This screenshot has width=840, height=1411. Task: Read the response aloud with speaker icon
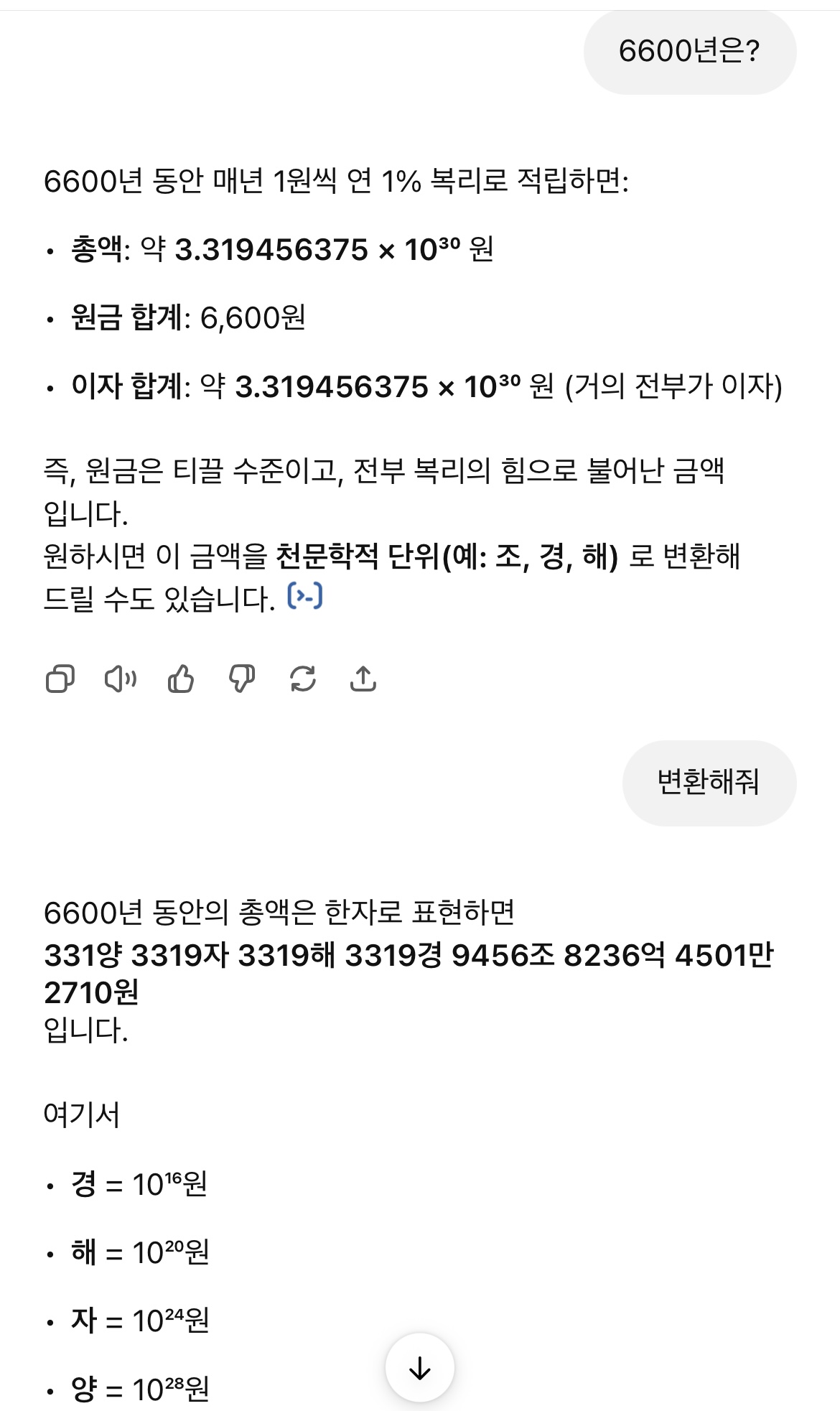[121, 679]
